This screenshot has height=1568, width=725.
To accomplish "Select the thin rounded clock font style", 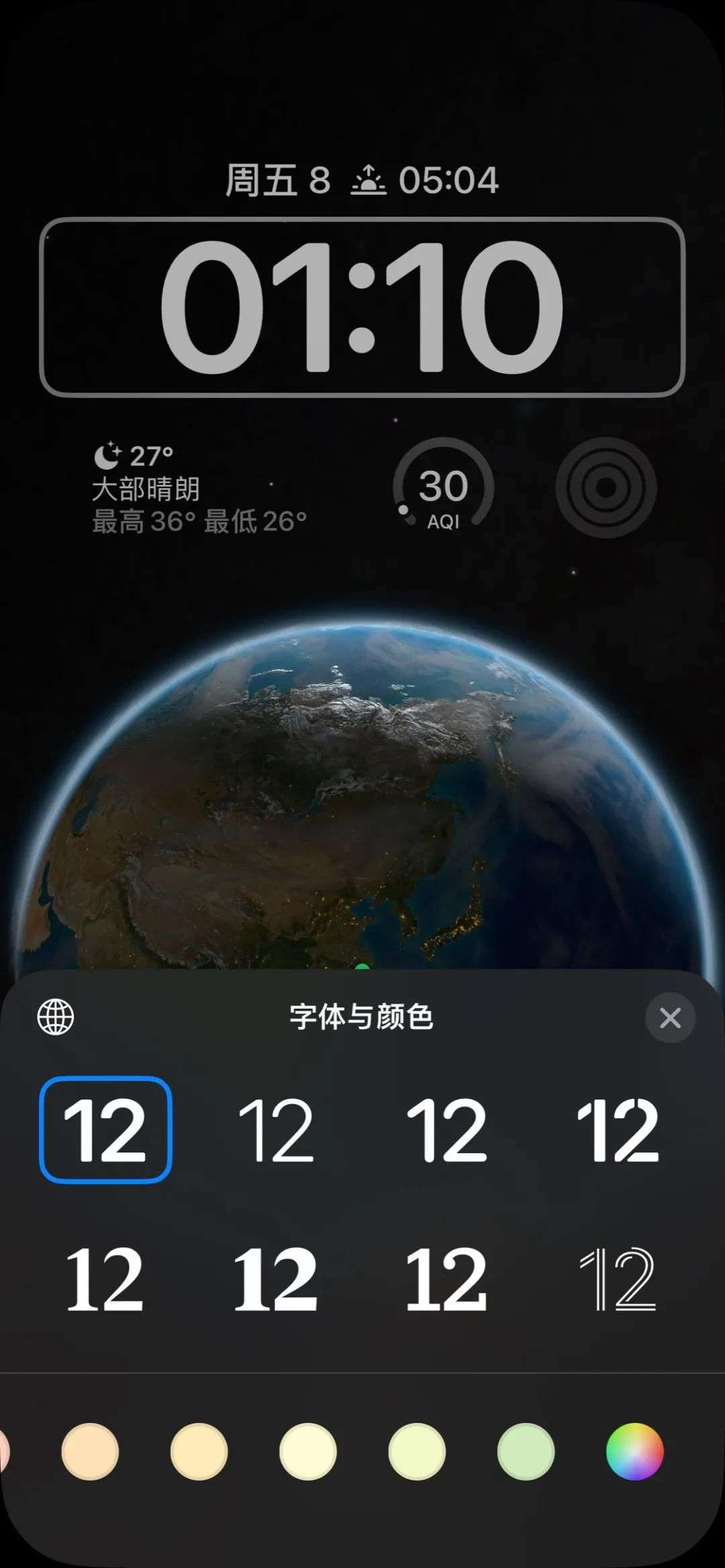I will pos(277,1131).
